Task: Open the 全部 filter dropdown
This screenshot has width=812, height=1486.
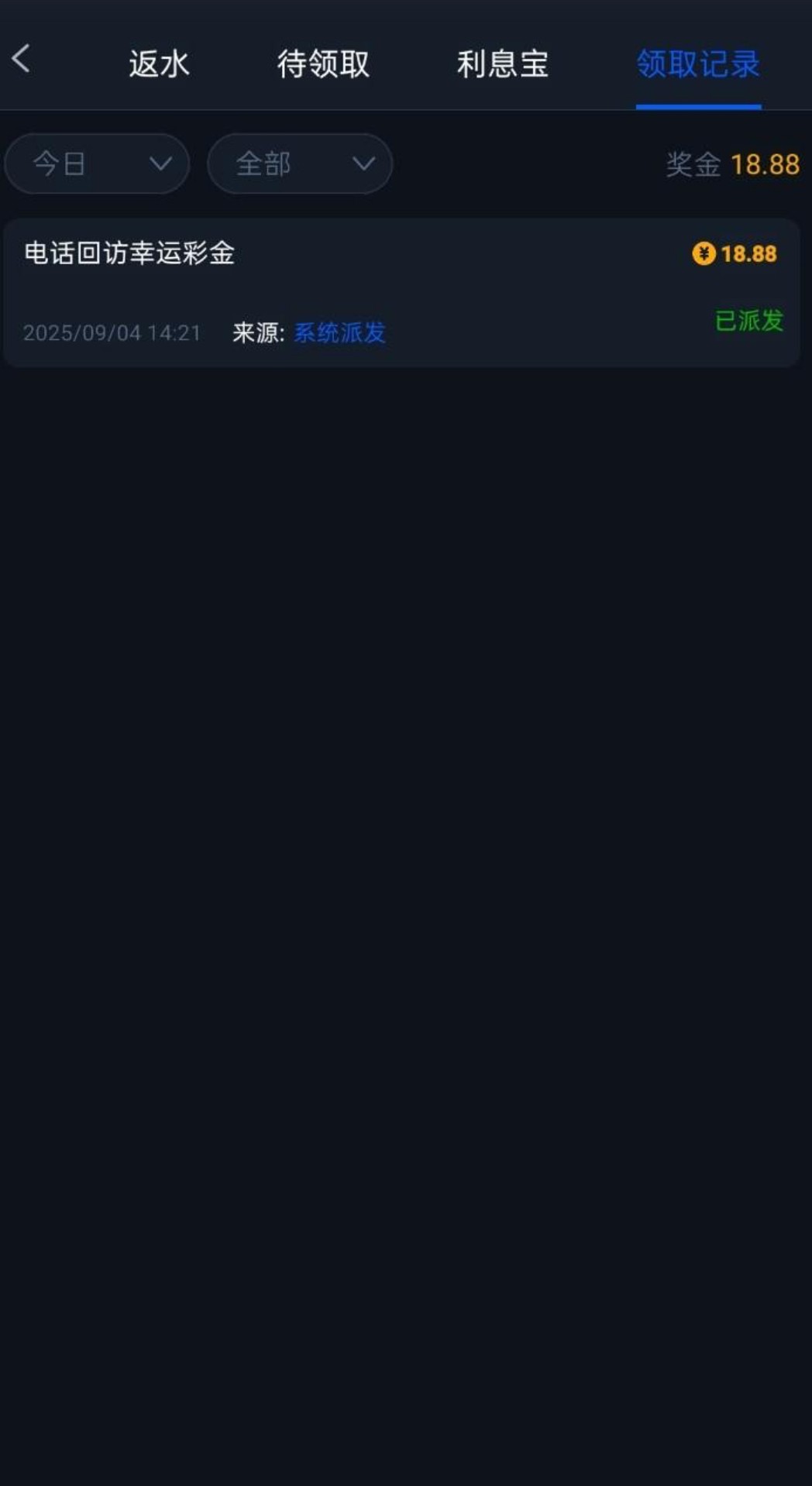Action: pos(300,163)
